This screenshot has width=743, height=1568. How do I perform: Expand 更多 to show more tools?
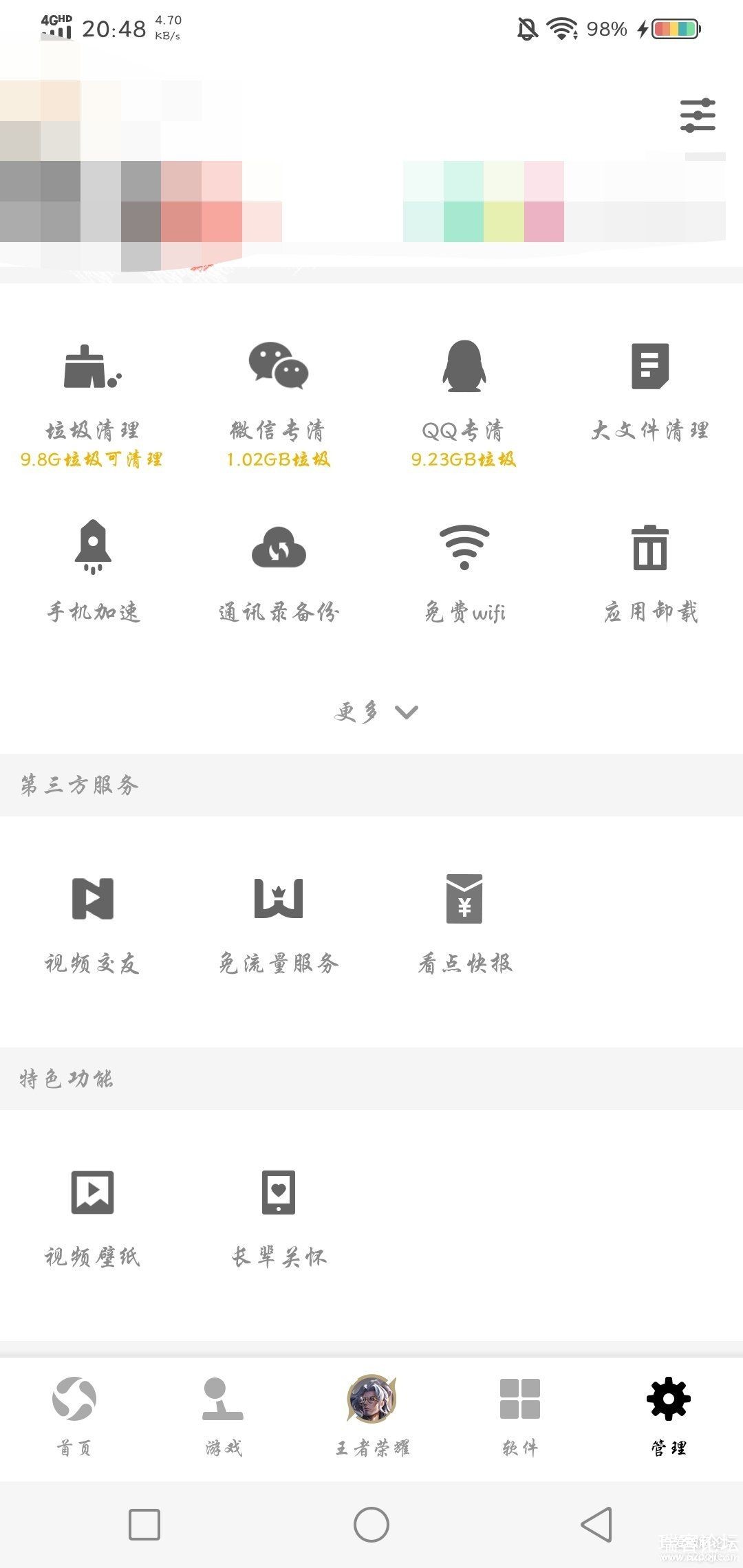tap(375, 712)
